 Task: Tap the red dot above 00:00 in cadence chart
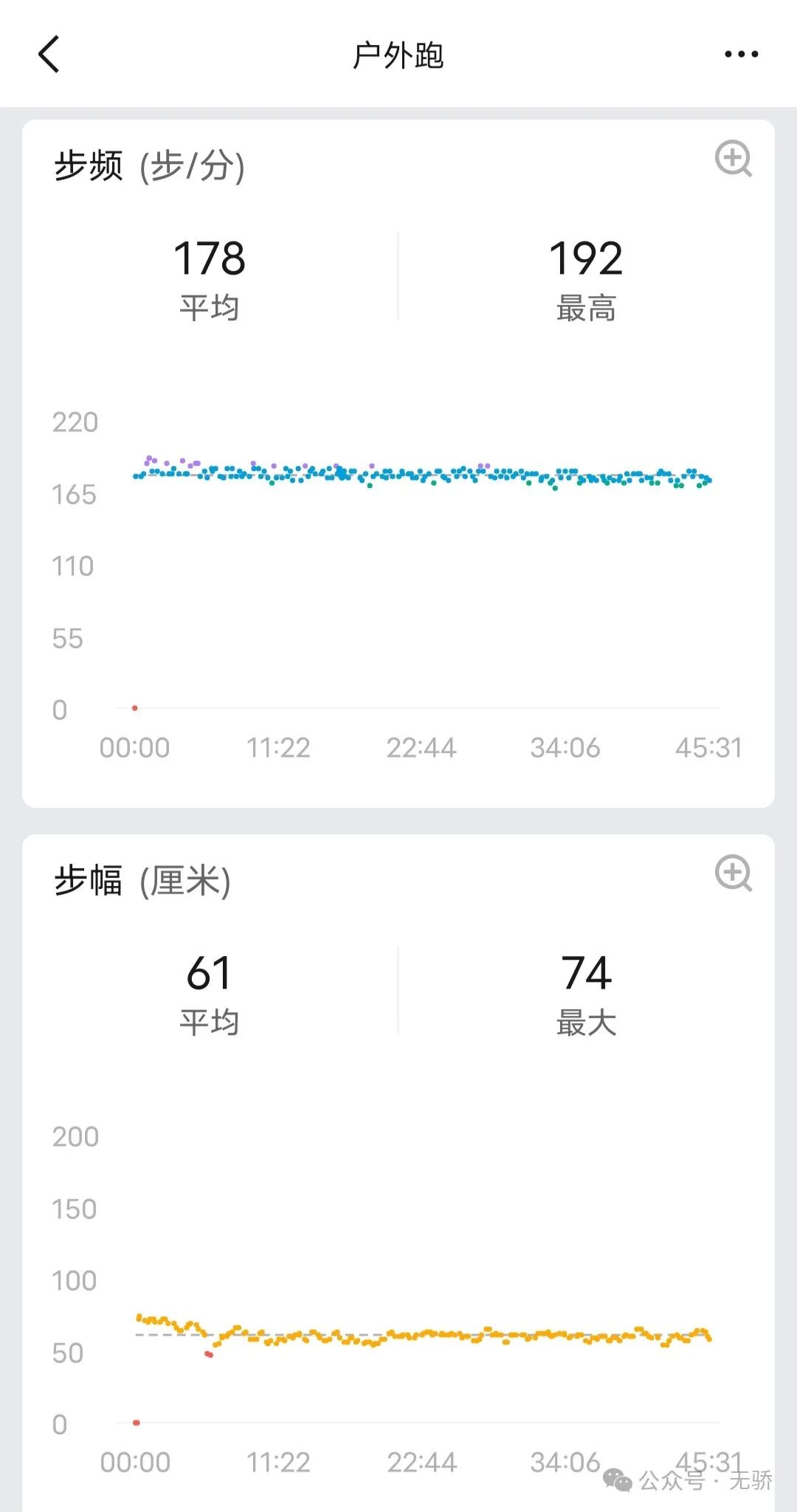[x=135, y=707]
